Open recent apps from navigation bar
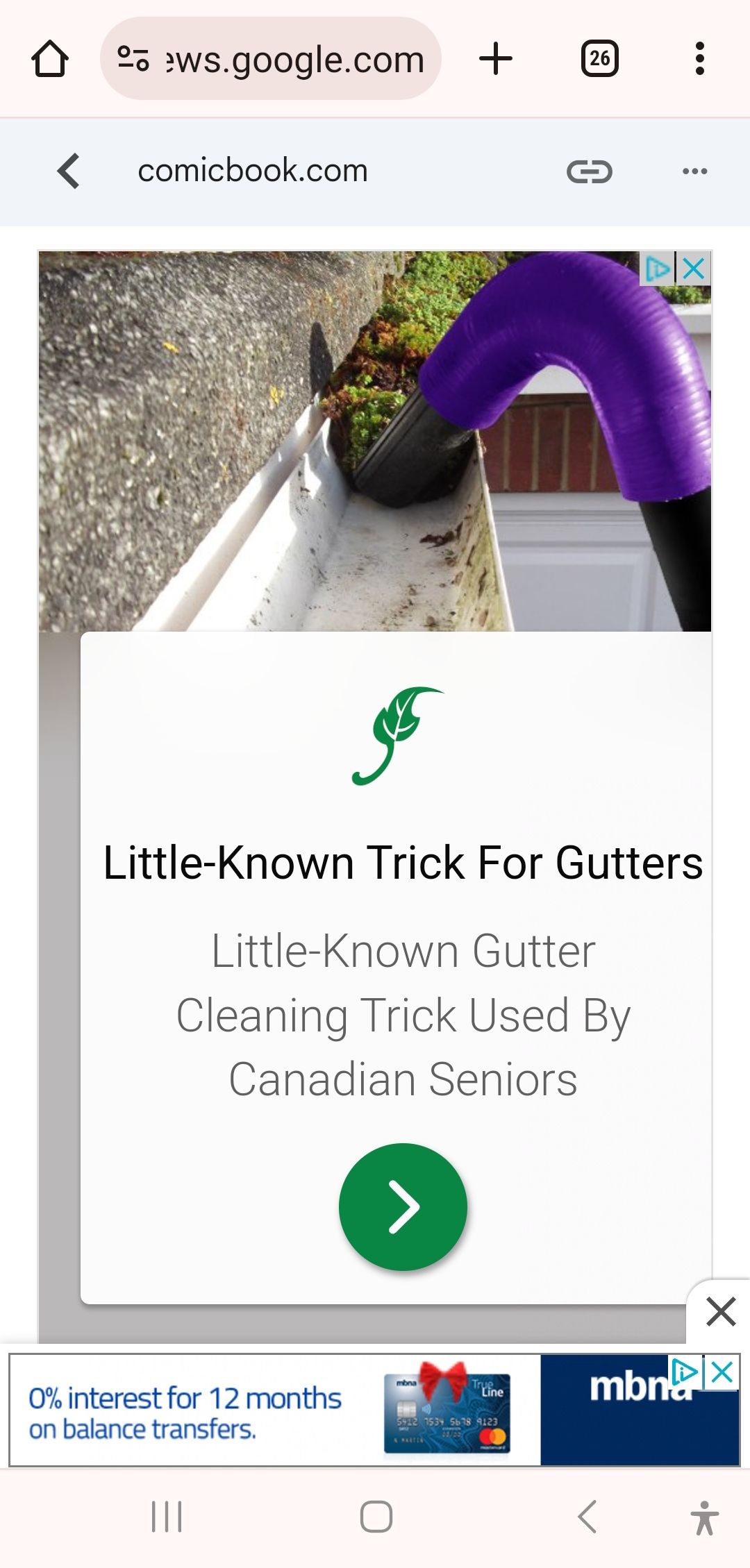The width and height of the screenshot is (750, 1568). click(x=167, y=1516)
